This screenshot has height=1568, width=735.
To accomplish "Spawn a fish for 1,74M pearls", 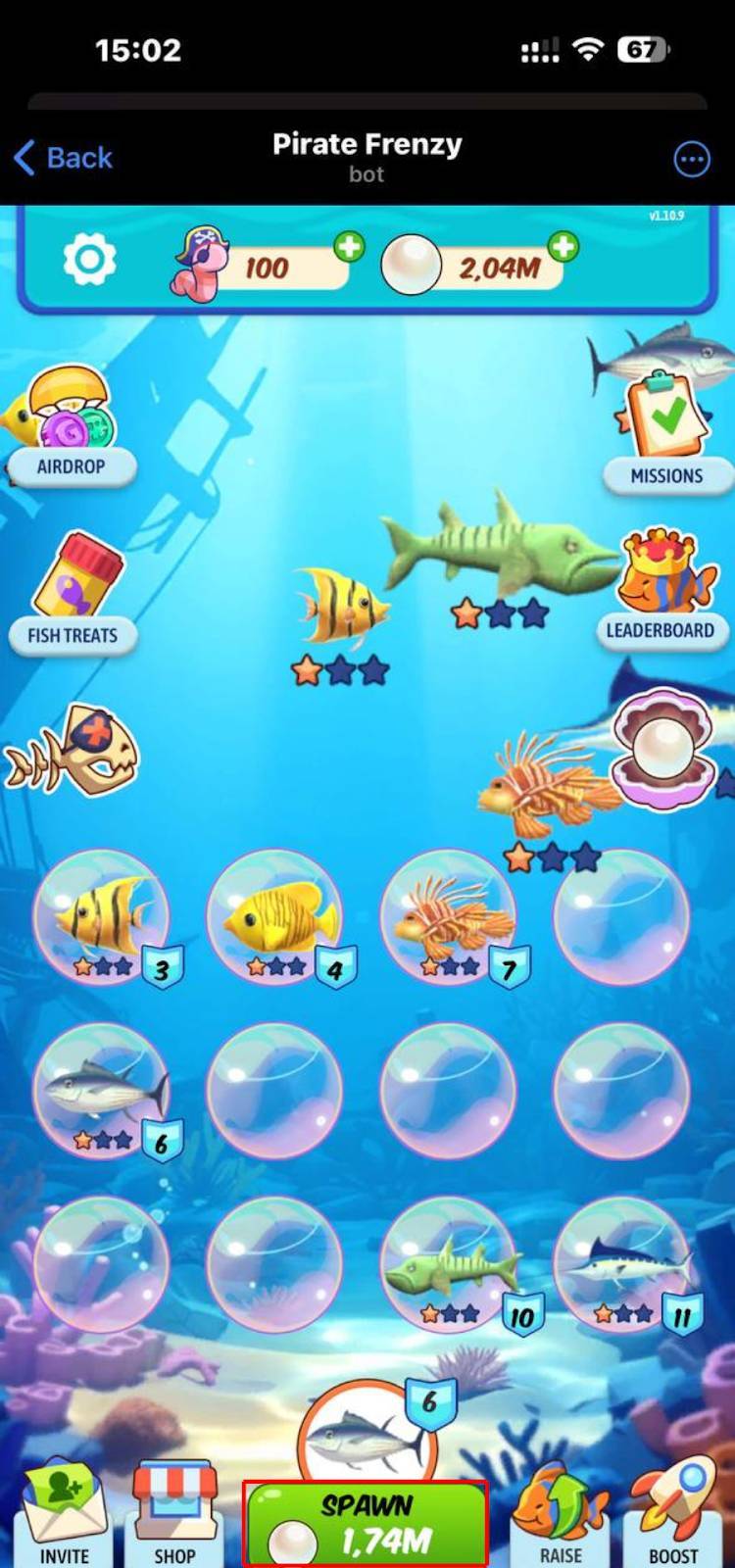I will tap(366, 1524).
